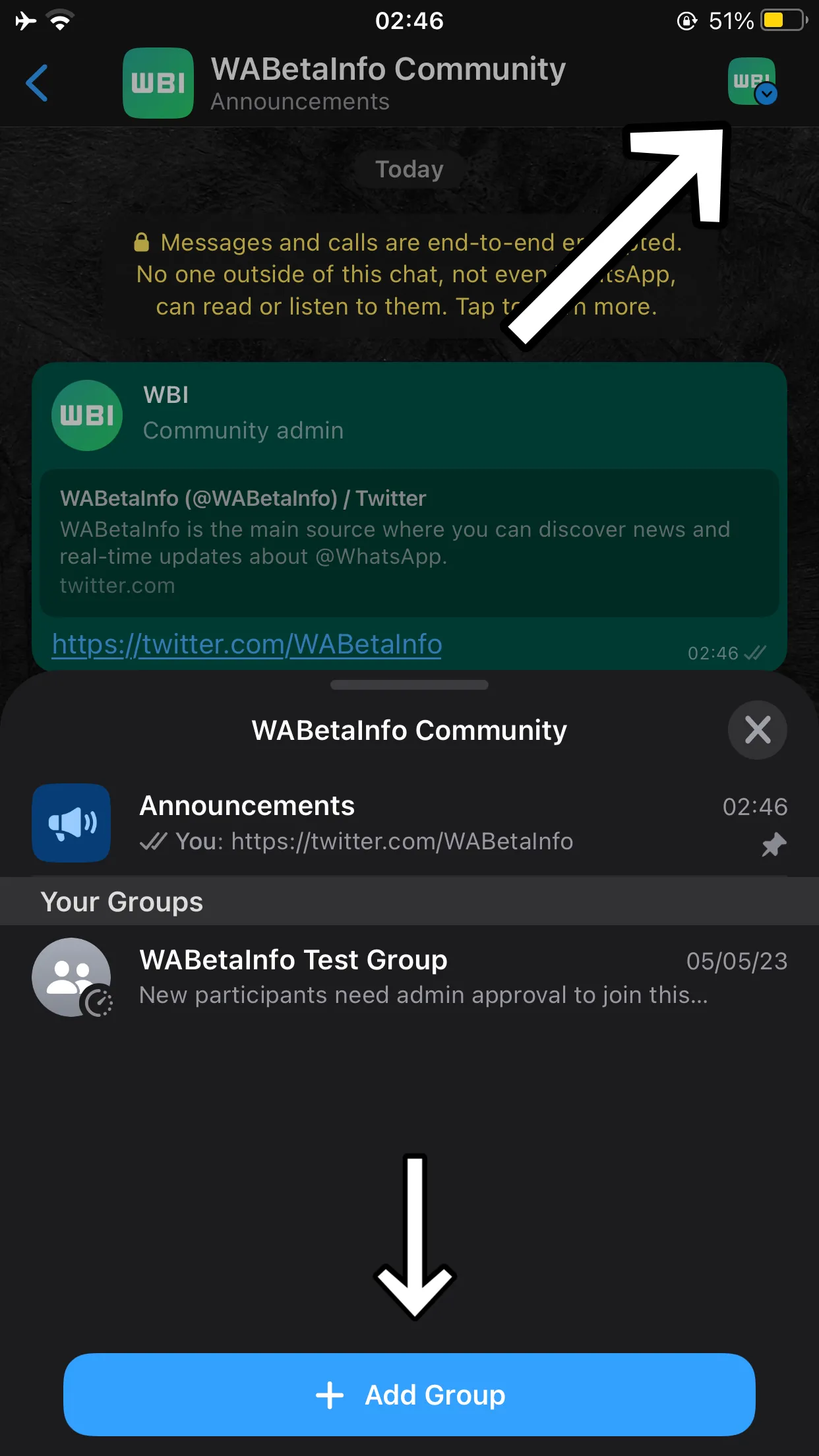The height and width of the screenshot is (1456, 819).
Task: Tap the encryption notice to learn more
Action: 409,274
